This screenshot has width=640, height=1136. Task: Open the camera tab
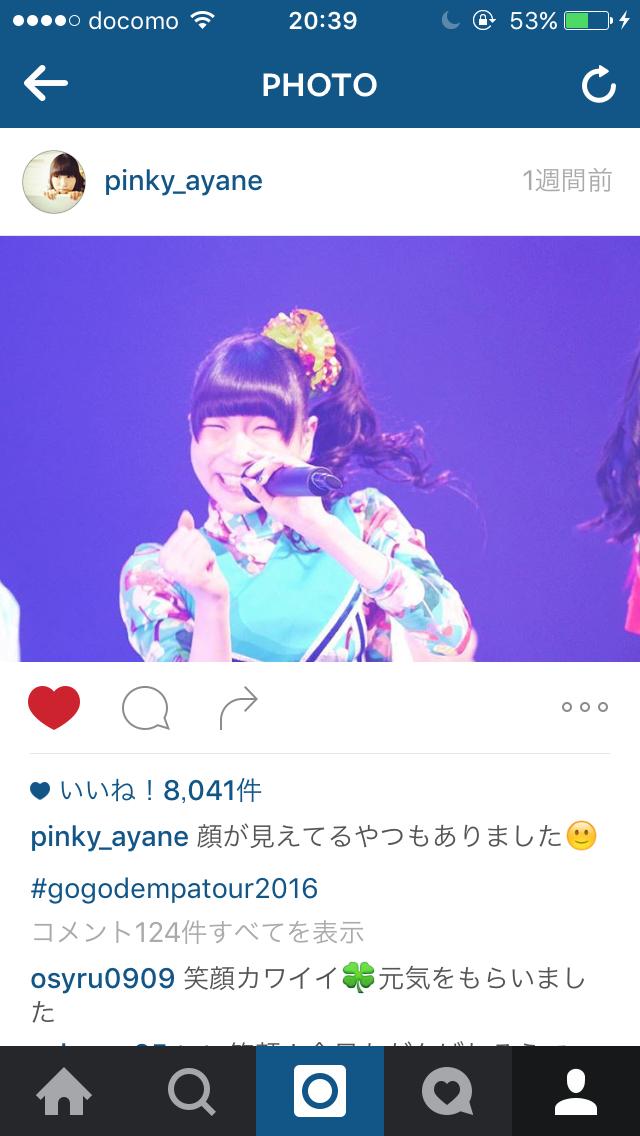tap(320, 1091)
